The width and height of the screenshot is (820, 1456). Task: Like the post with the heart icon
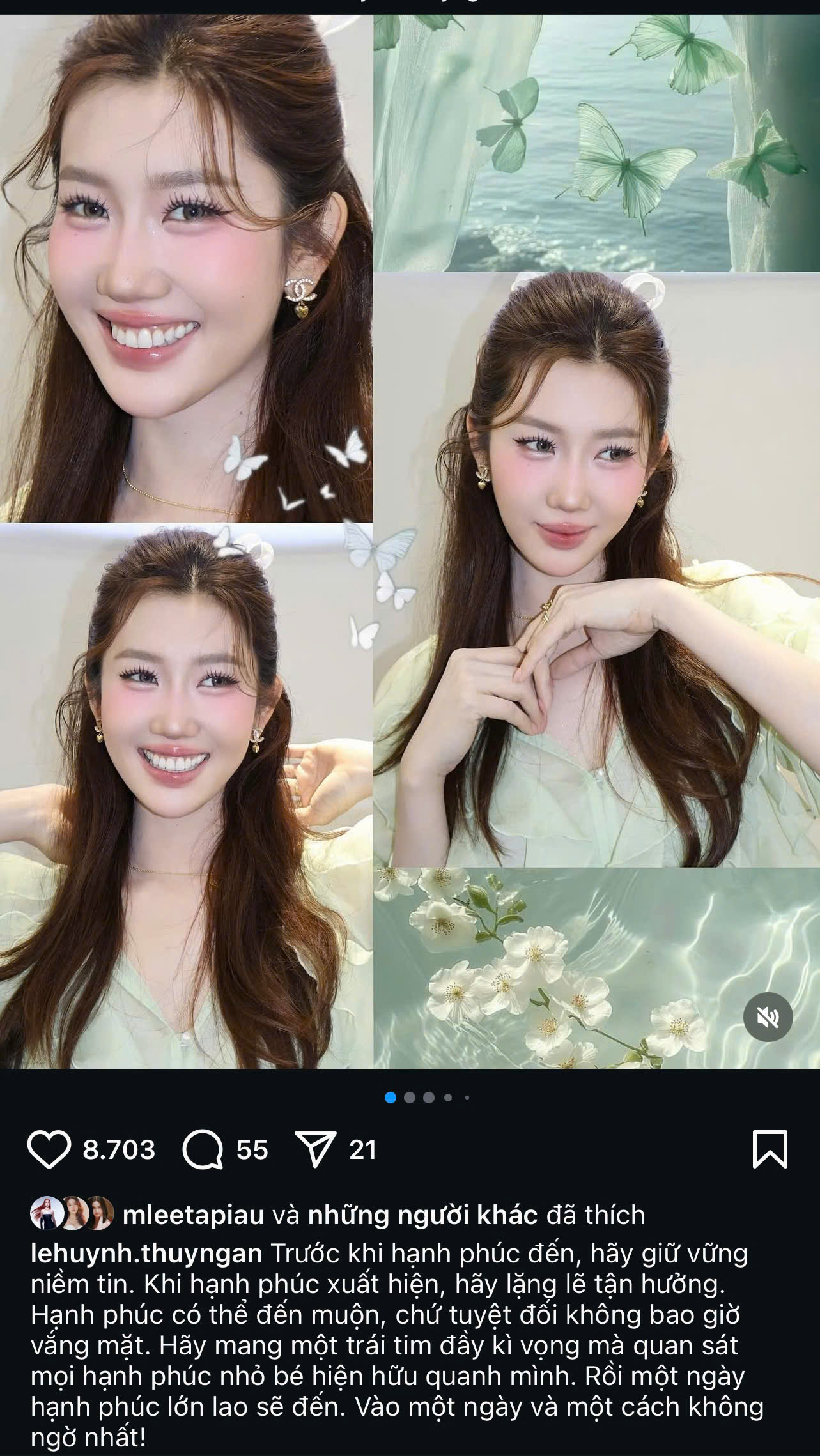pyautogui.click(x=49, y=1149)
